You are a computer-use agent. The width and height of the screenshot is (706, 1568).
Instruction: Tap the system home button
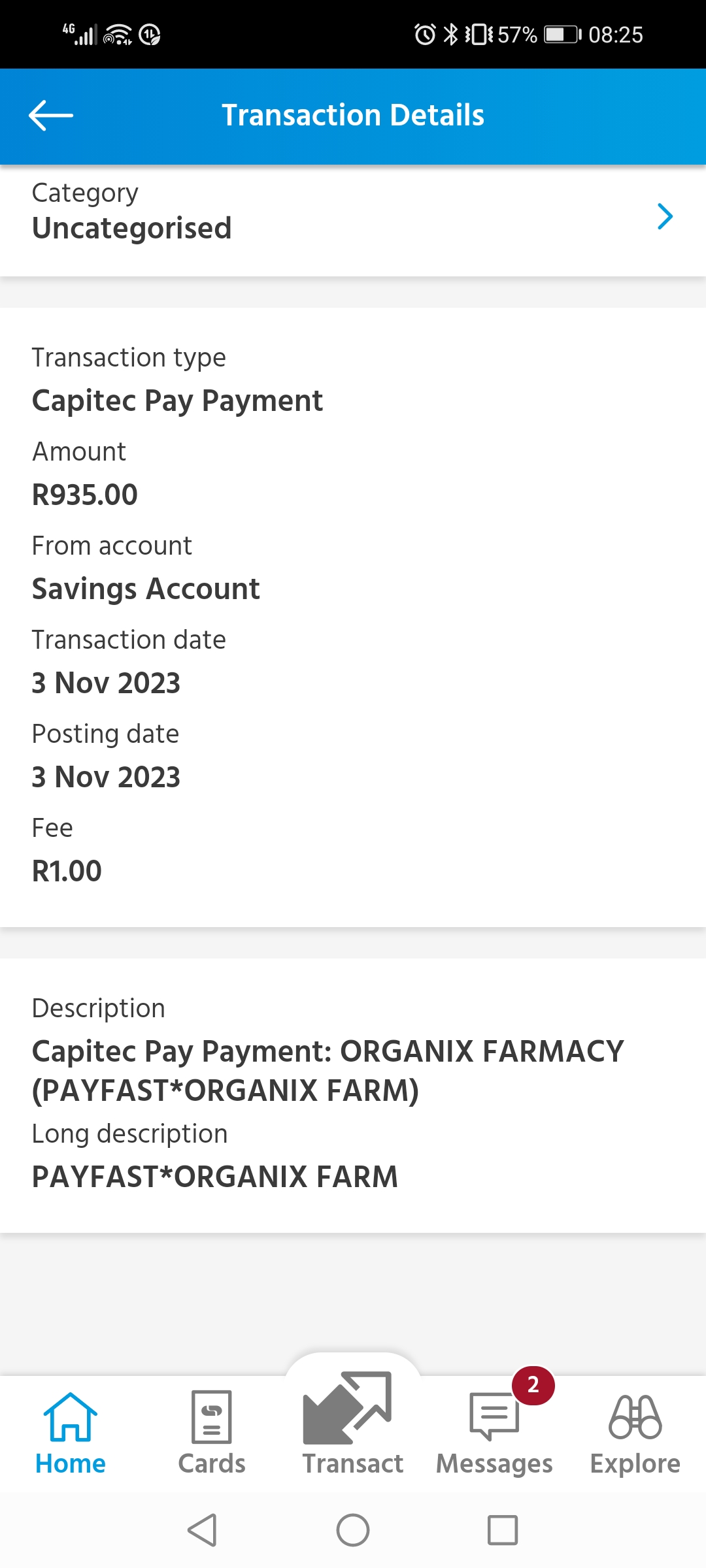(353, 1530)
